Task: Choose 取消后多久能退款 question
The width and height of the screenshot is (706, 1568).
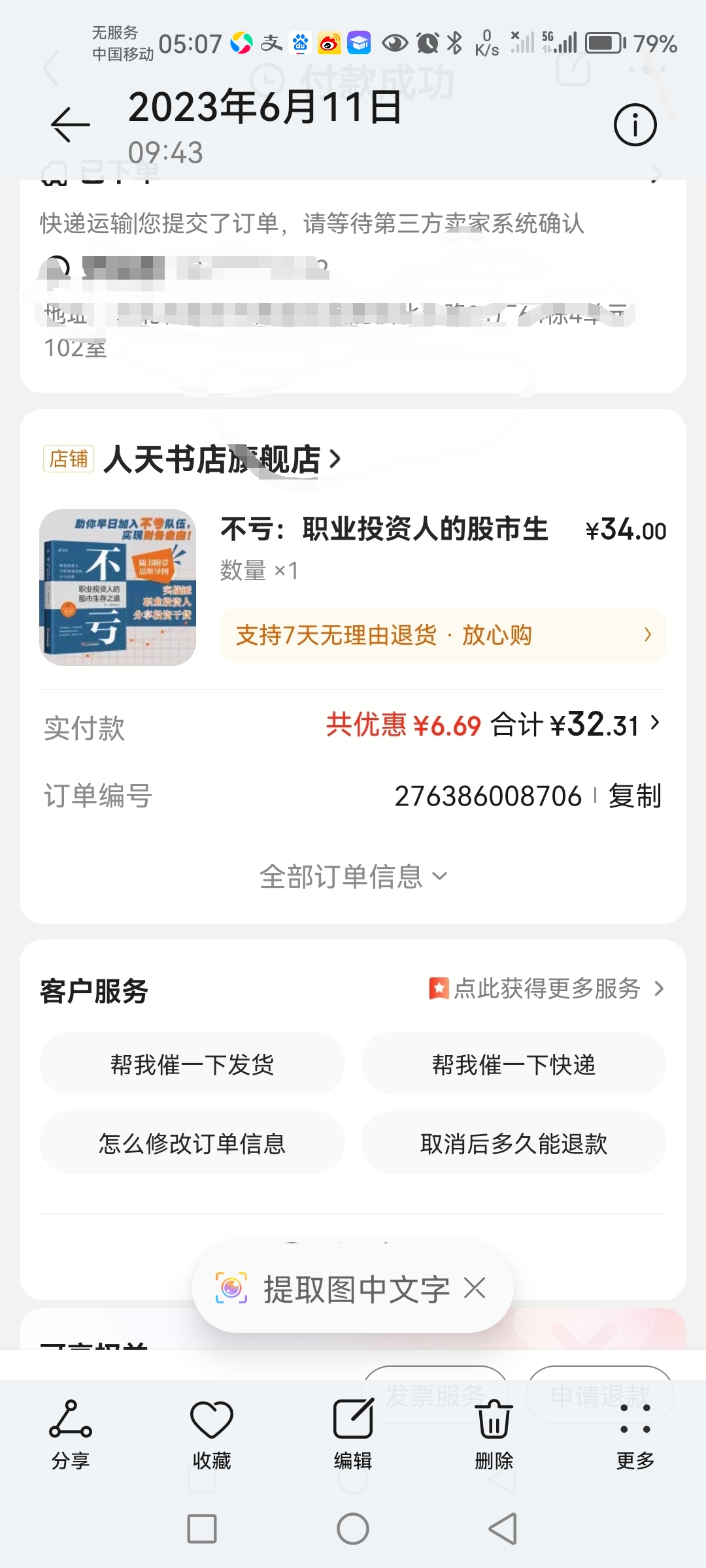Action: (513, 1143)
